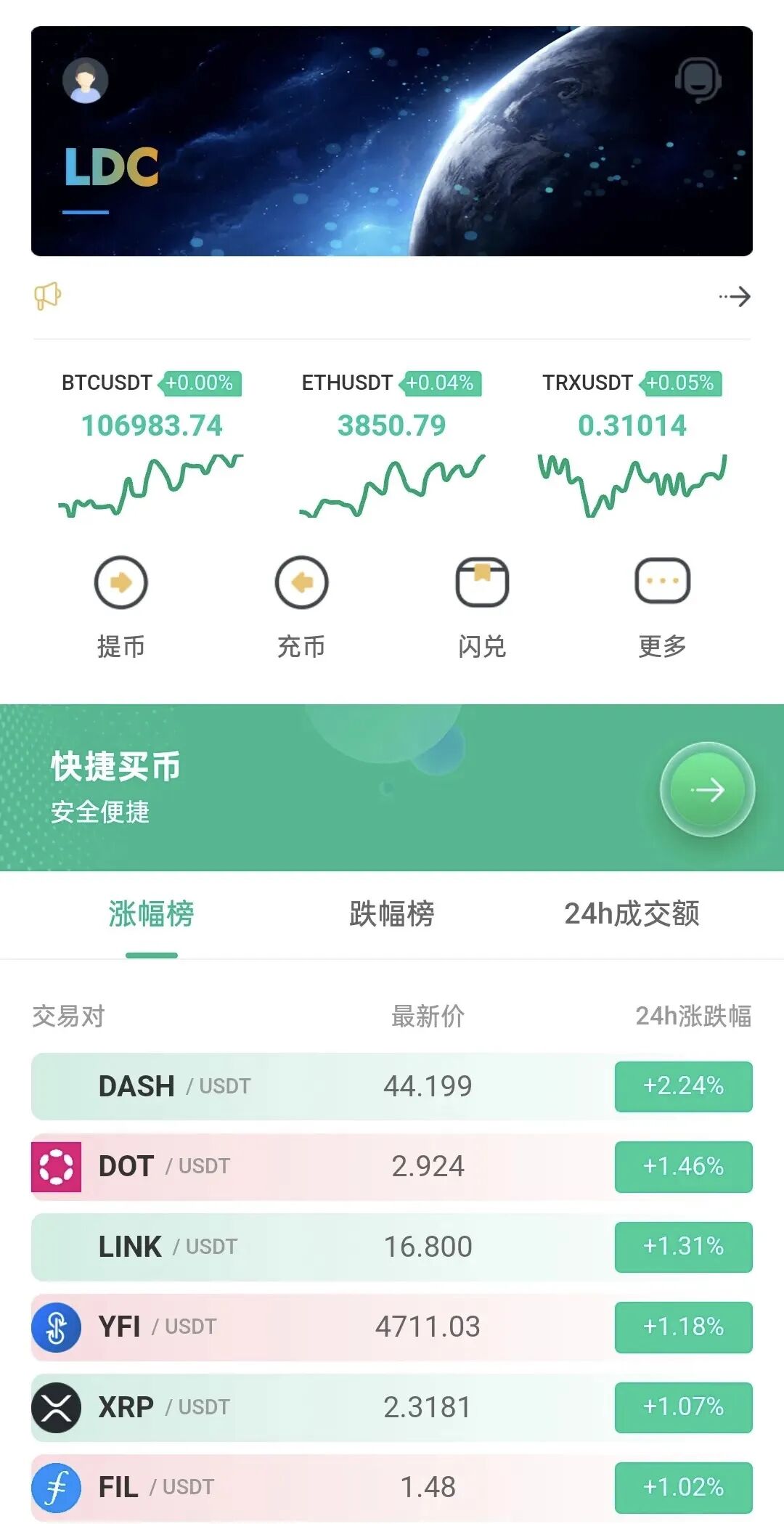Tap the 提币 withdraw icon
The image size is (784, 1524).
pyautogui.click(x=122, y=582)
